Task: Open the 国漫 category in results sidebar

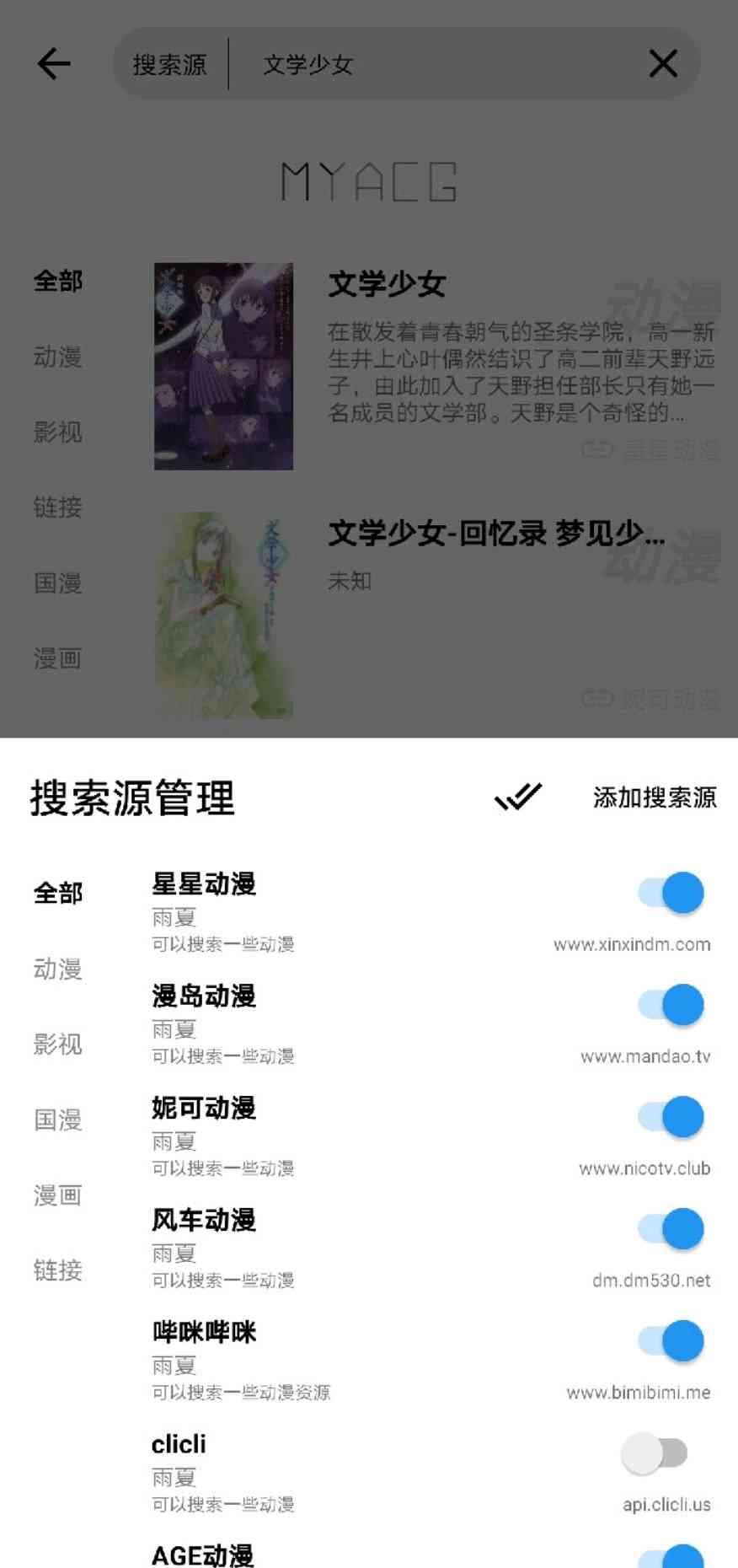Action: [x=56, y=584]
